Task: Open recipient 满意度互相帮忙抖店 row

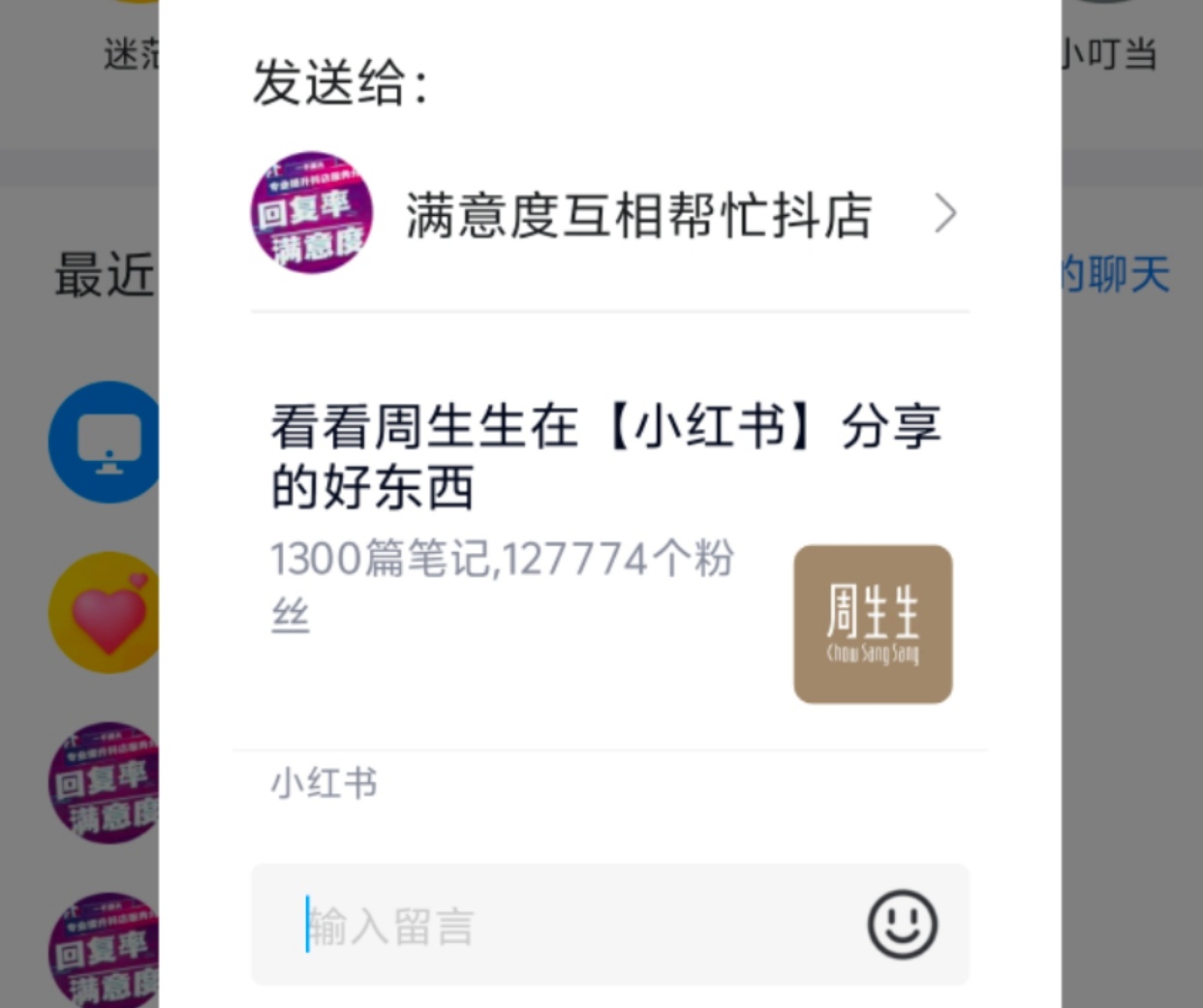Action: point(608,214)
